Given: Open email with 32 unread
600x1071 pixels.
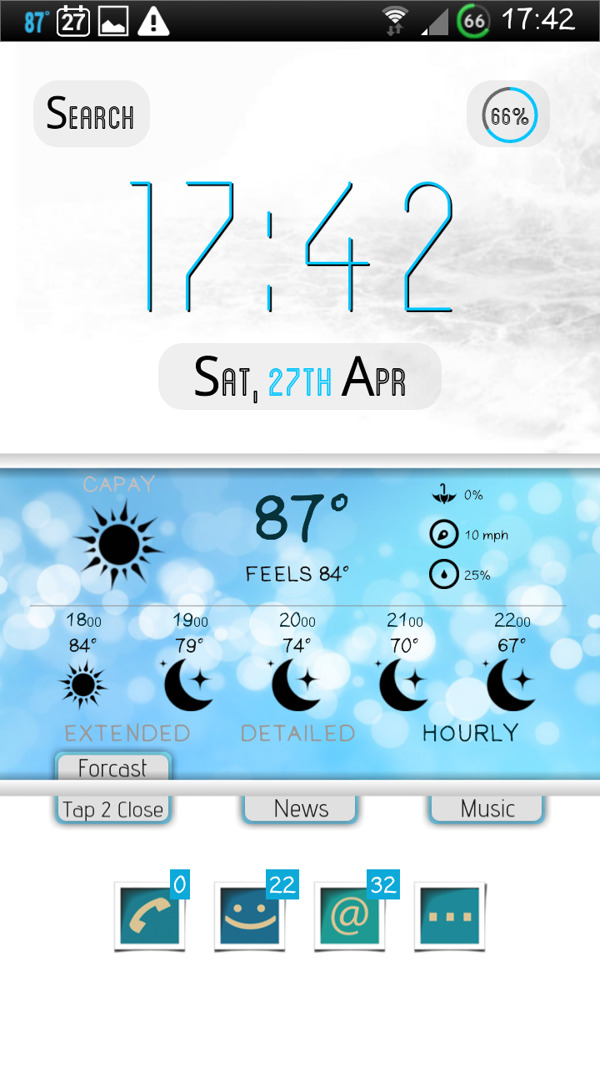Looking at the screenshot, I should 350,916.
